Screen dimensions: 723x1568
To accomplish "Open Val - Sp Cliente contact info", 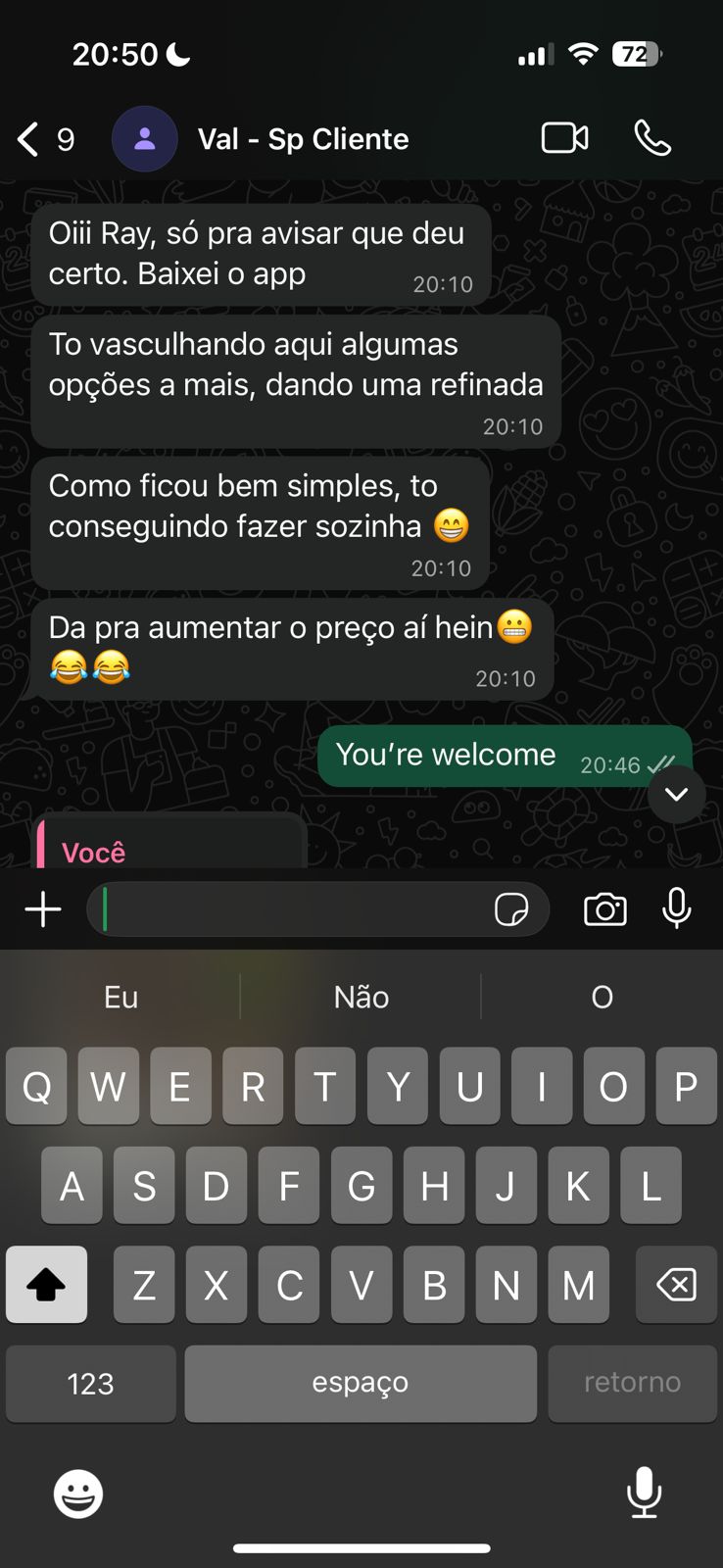I will [303, 139].
